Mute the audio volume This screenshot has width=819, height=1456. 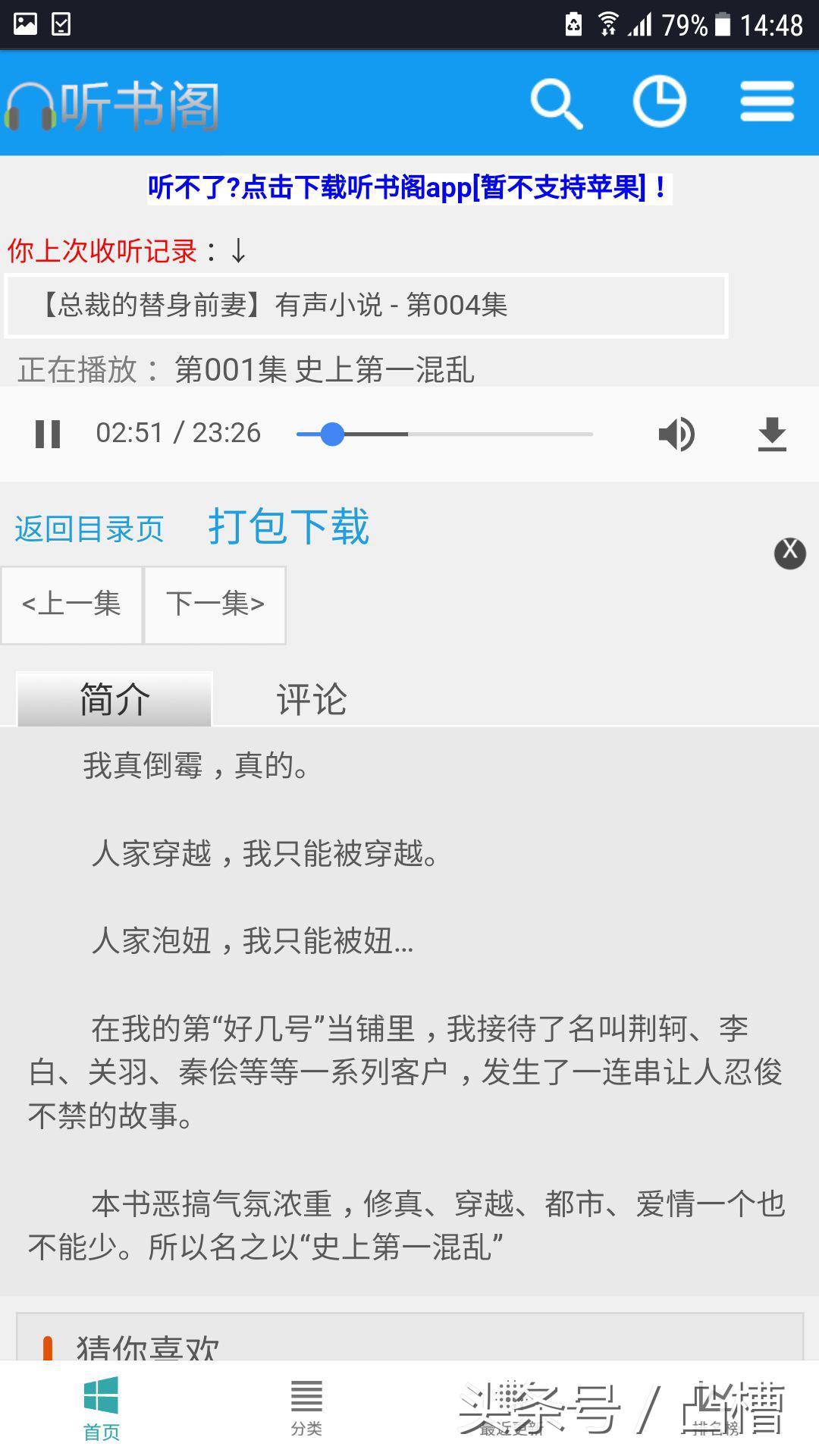tap(676, 435)
